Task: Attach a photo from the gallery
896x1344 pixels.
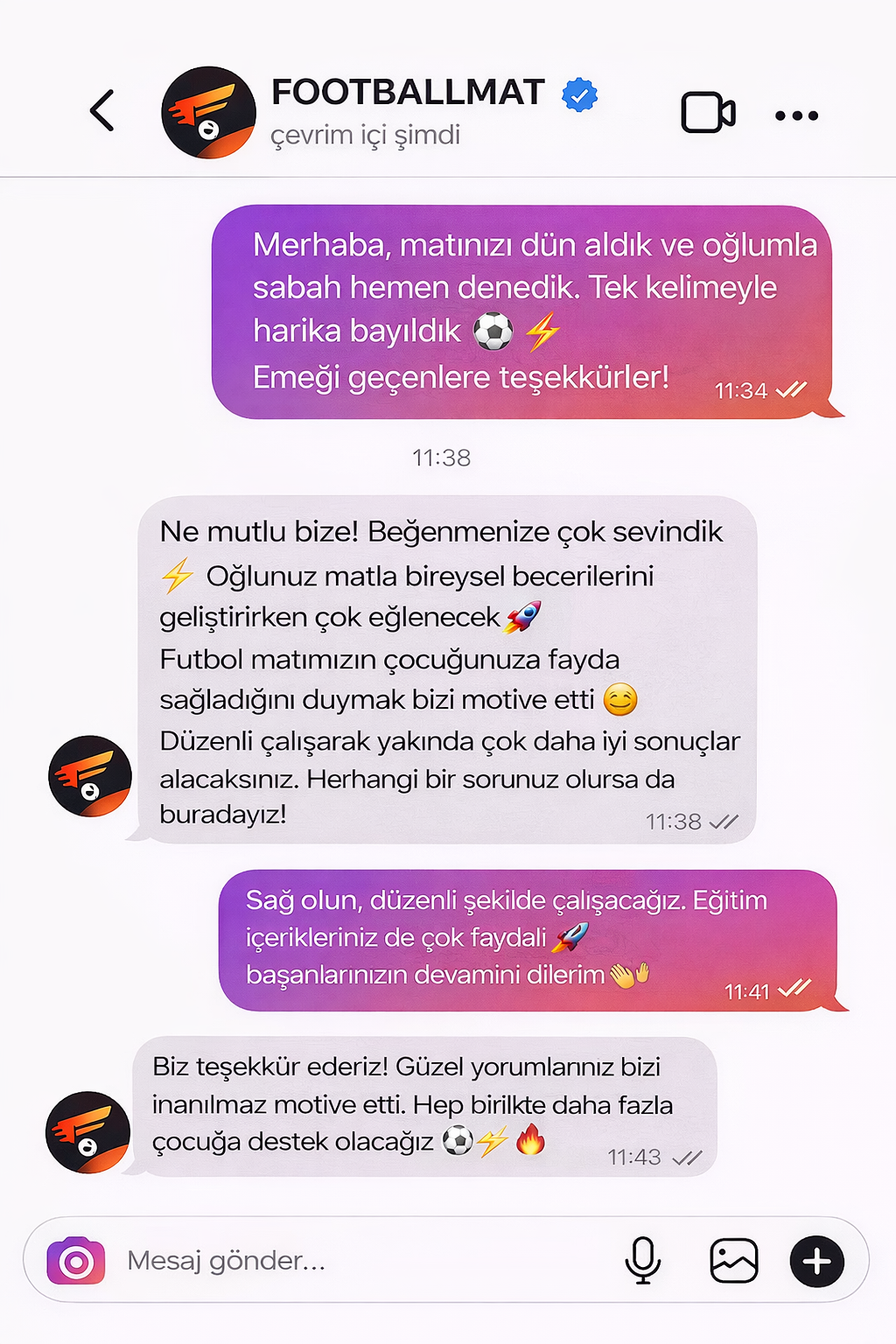Action: [x=733, y=1261]
